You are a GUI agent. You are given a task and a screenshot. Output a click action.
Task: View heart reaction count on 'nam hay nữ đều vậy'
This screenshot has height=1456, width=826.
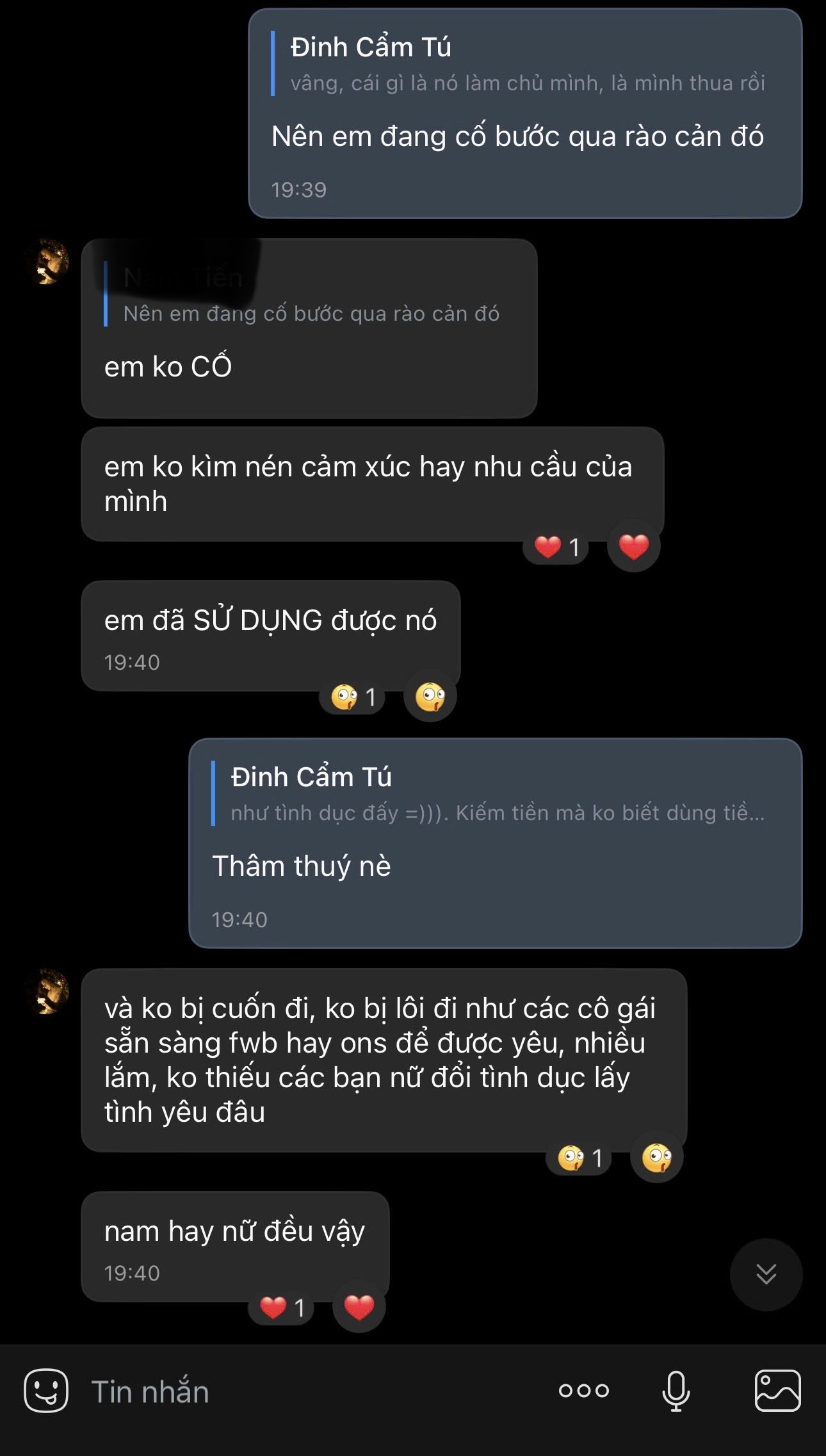point(282,1307)
